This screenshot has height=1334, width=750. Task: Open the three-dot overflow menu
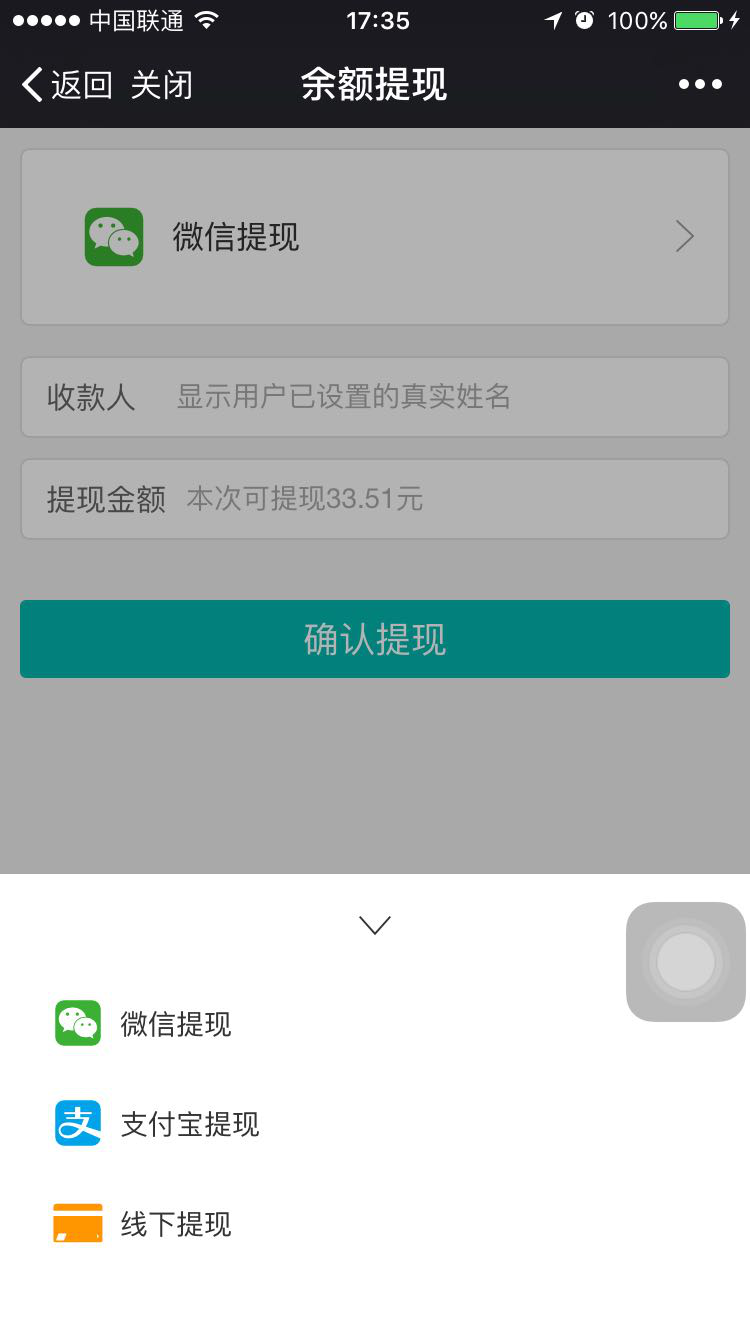click(x=700, y=85)
